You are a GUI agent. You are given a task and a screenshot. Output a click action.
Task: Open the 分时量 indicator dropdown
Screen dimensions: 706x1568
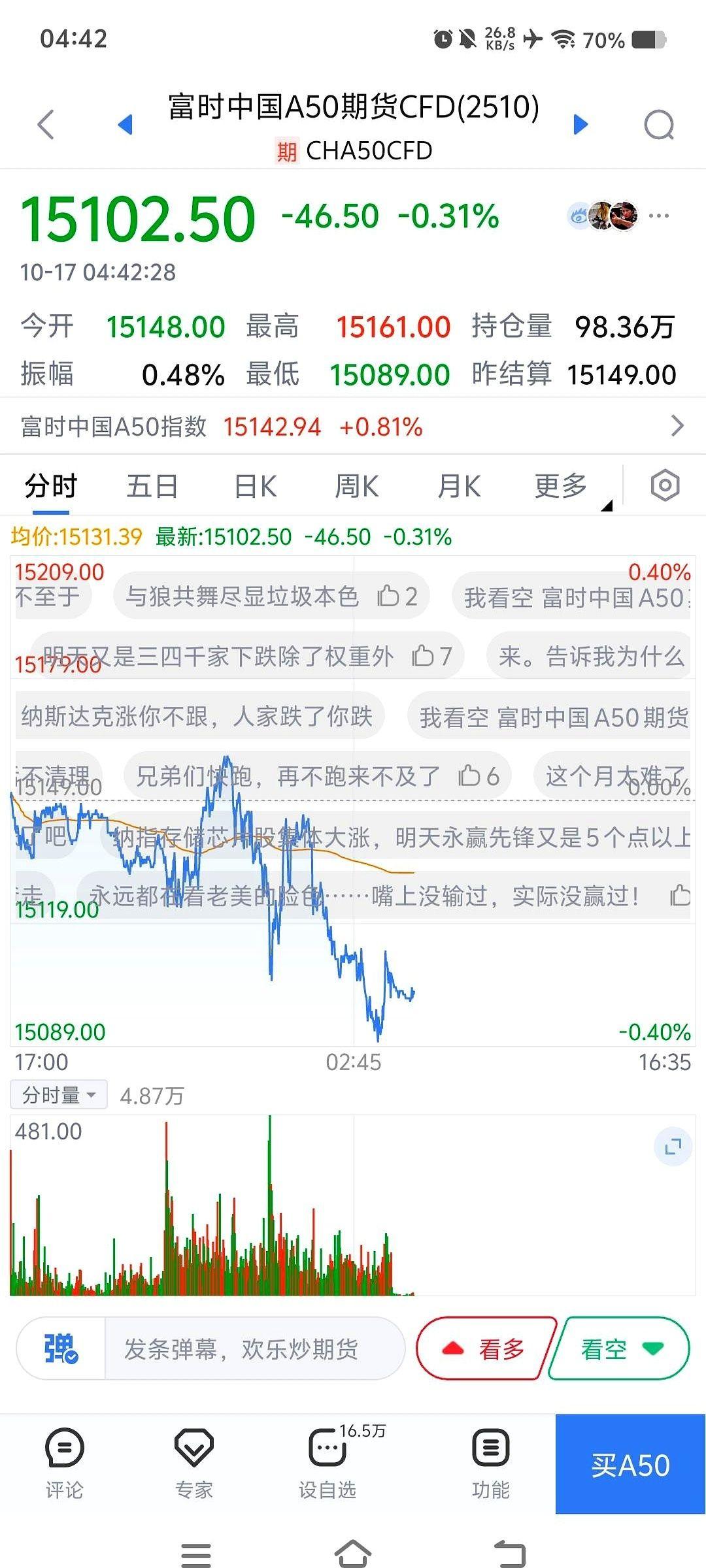[x=59, y=1095]
